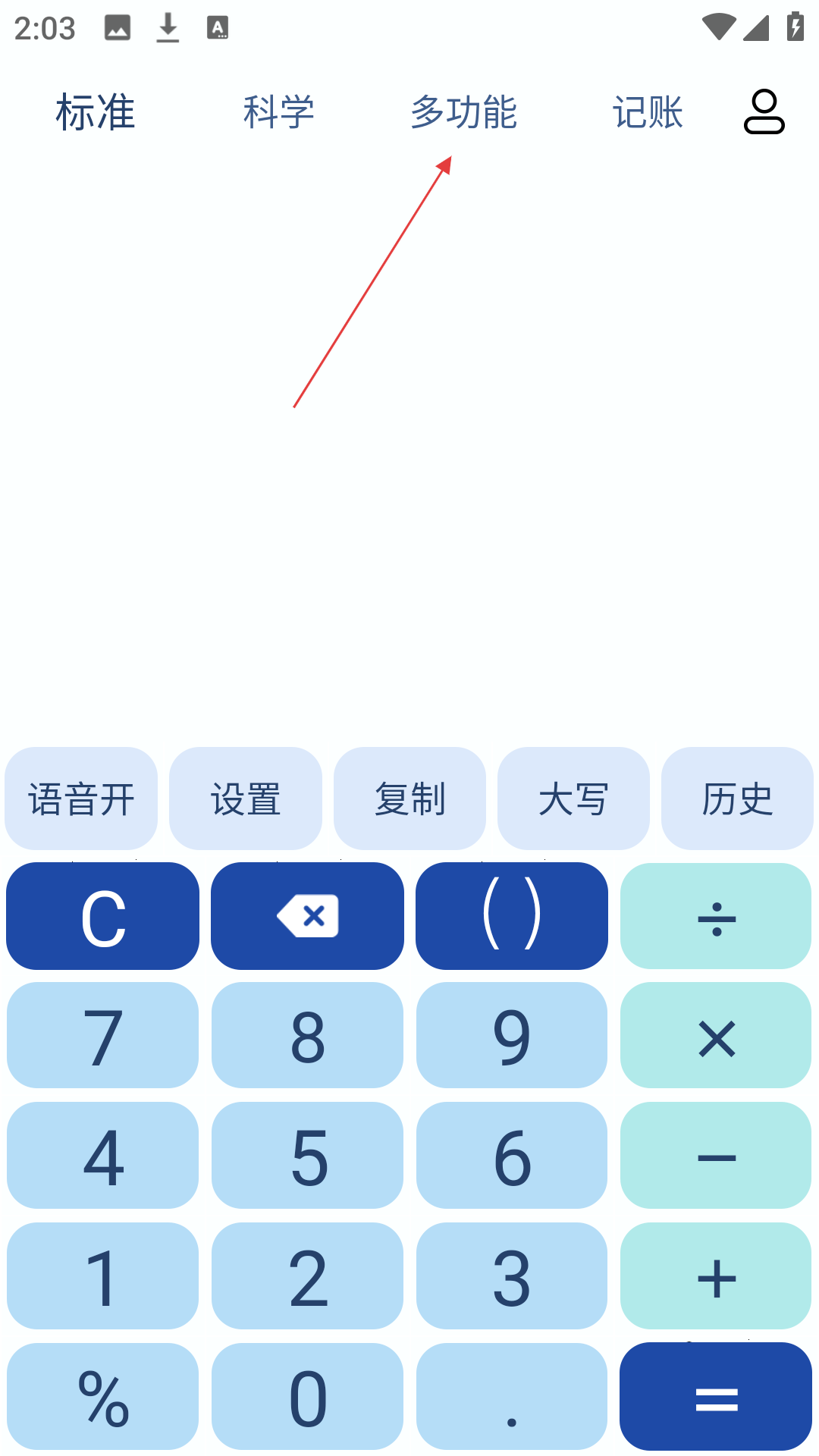Select the 标准 tab
The height and width of the screenshot is (1456, 819).
[x=96, y=112]
